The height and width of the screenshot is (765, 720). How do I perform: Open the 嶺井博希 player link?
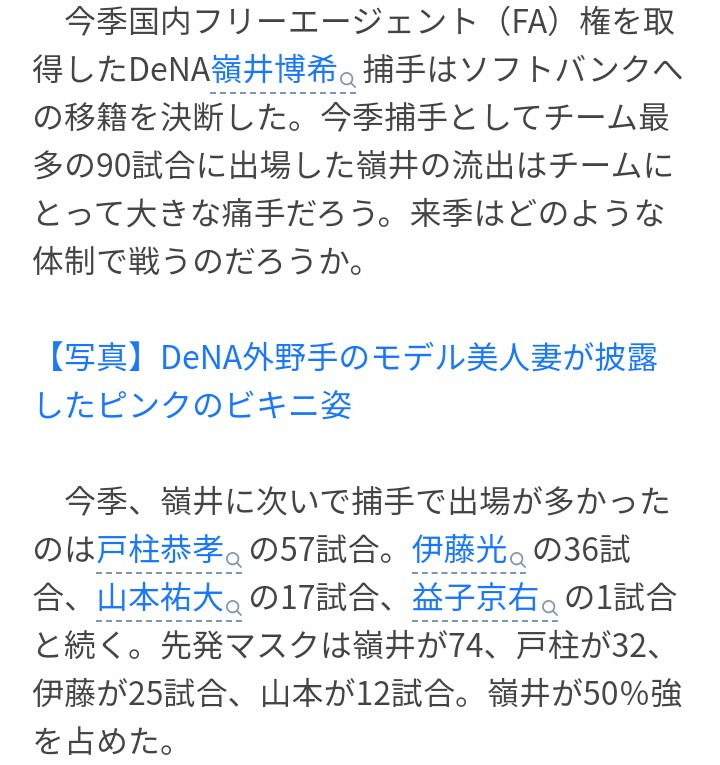point(274,69)
